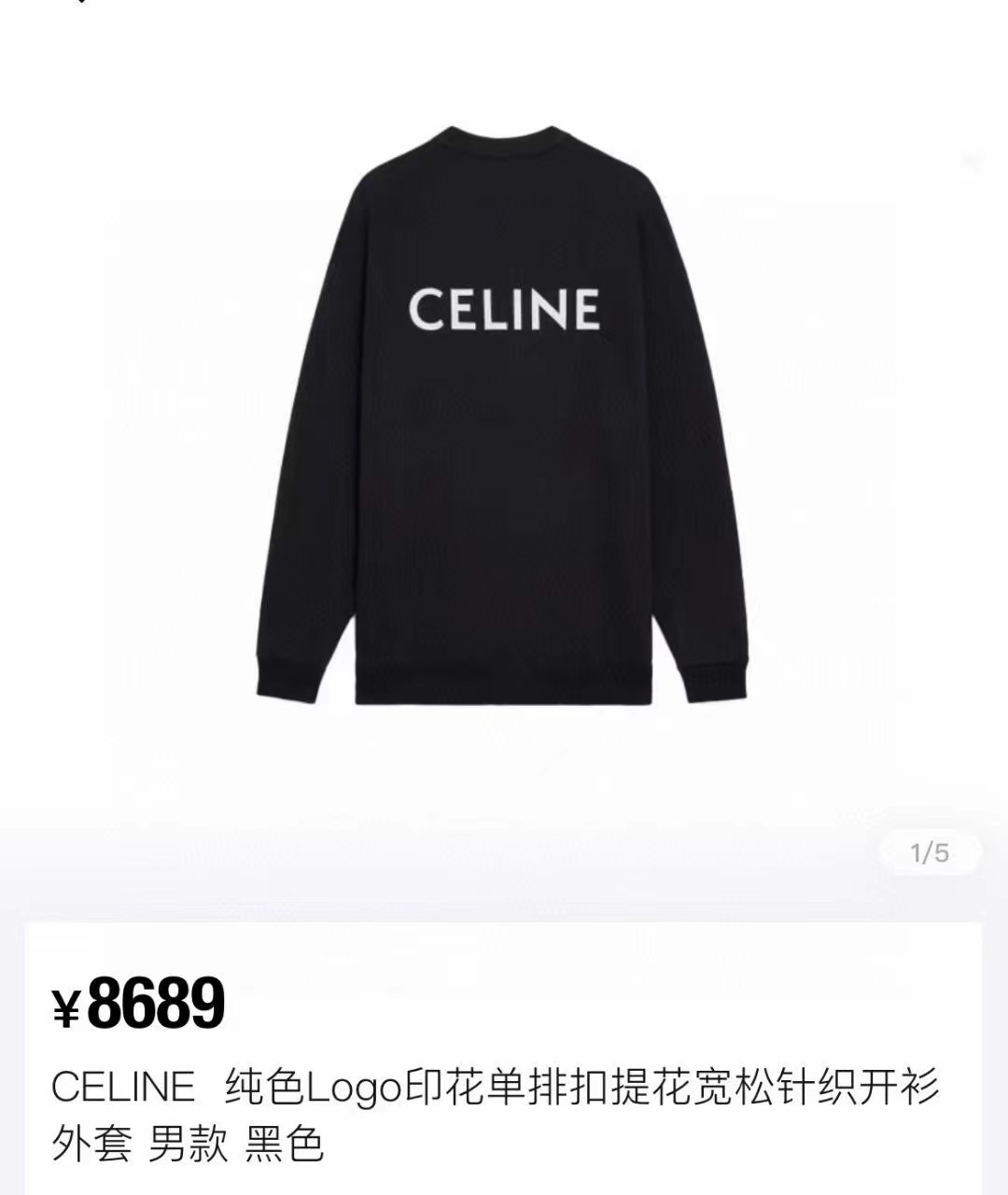The width and height of the screenshot is (1008, 1195).
Task: Tap the white product info card
Action: 504,1055
